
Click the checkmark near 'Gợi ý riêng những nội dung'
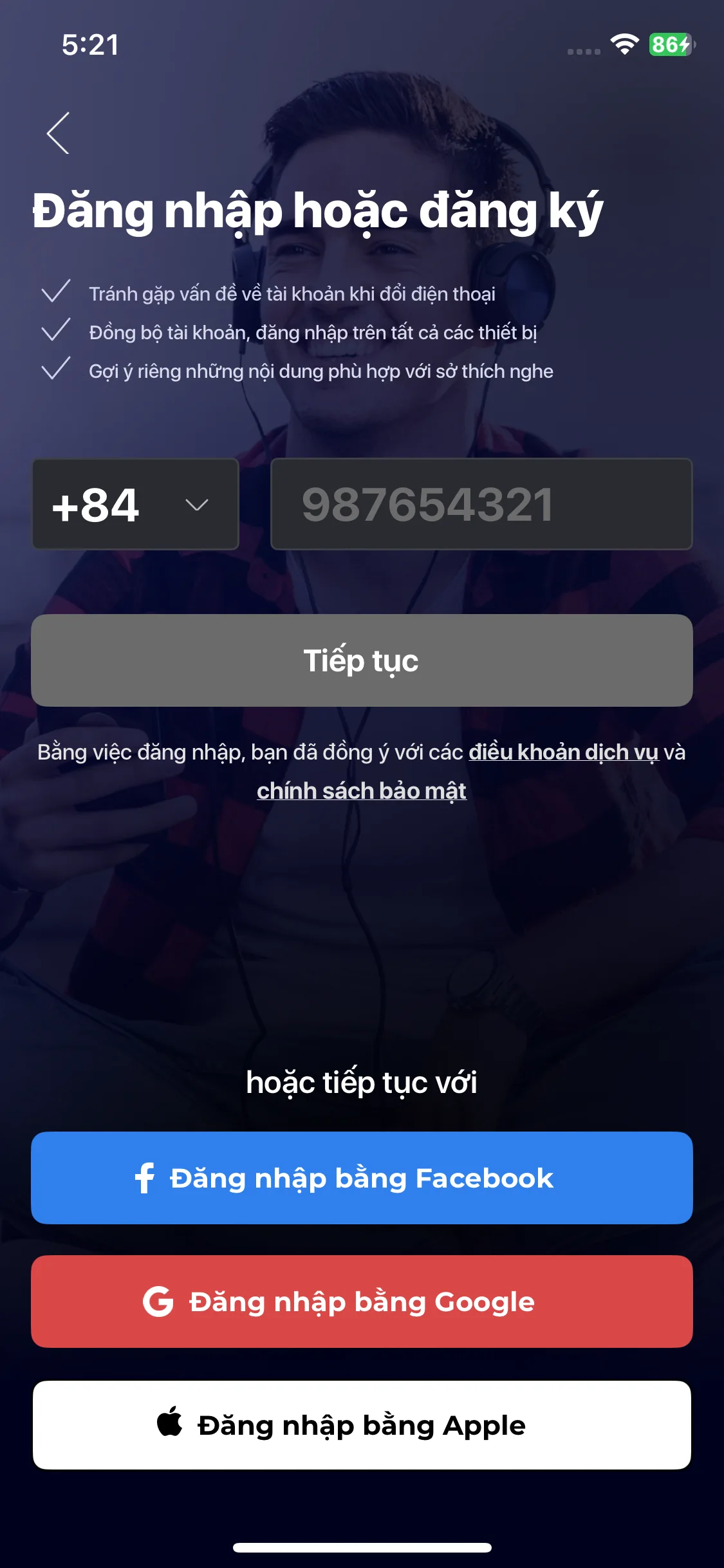click(55, 368)
